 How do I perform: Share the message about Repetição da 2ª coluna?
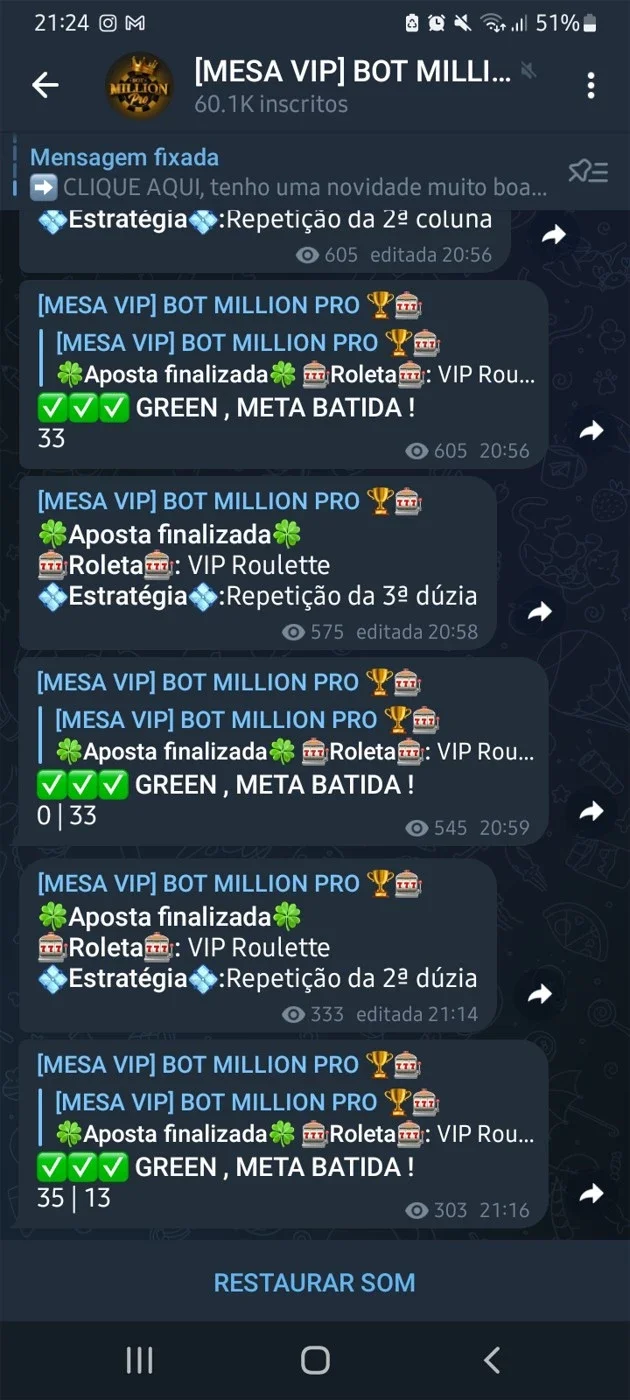553,235
